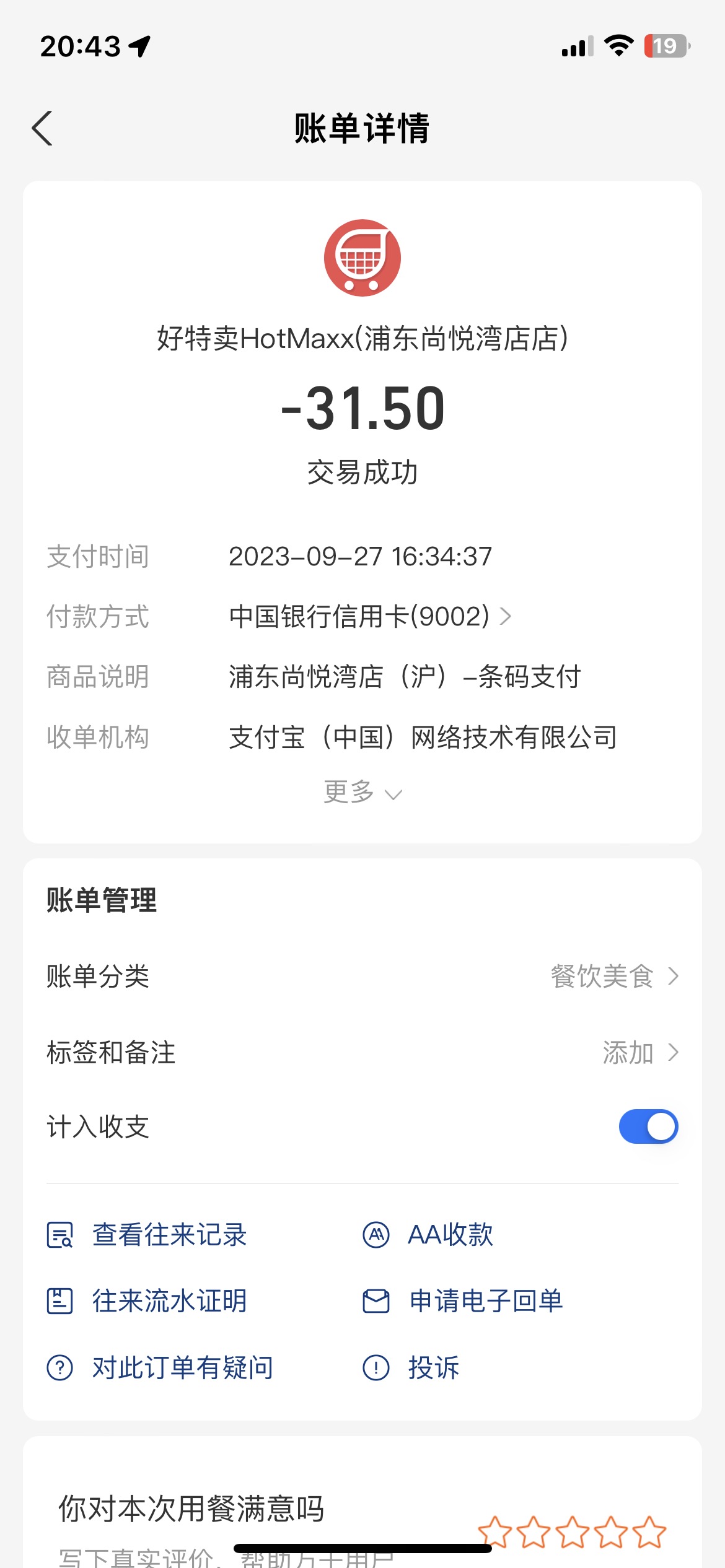725x1568 pixels.
Task: Rate the meal five stars
Action: click(649, 1533)
